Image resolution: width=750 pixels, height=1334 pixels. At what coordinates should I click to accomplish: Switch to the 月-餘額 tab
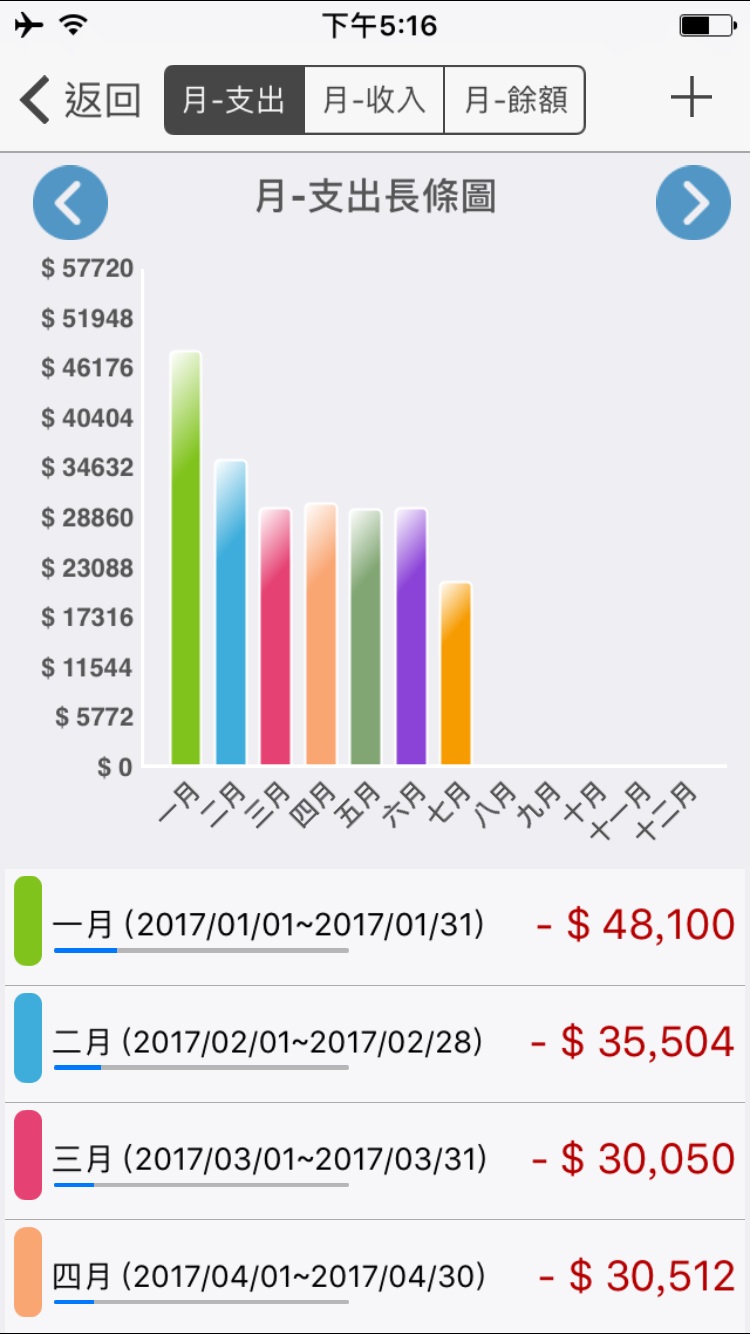pos(514,98)
